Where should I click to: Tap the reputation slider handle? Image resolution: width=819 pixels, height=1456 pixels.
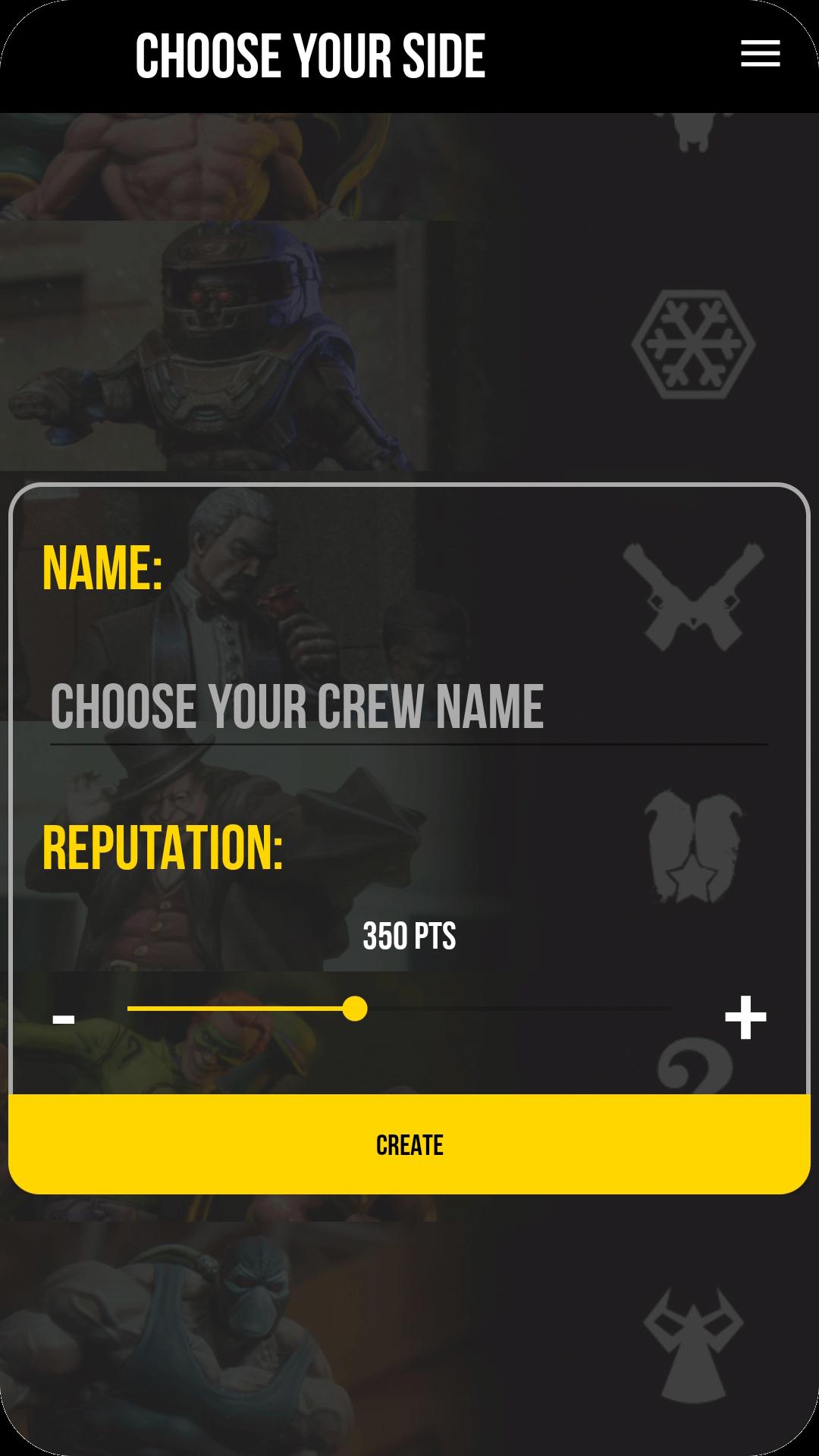355,1009
